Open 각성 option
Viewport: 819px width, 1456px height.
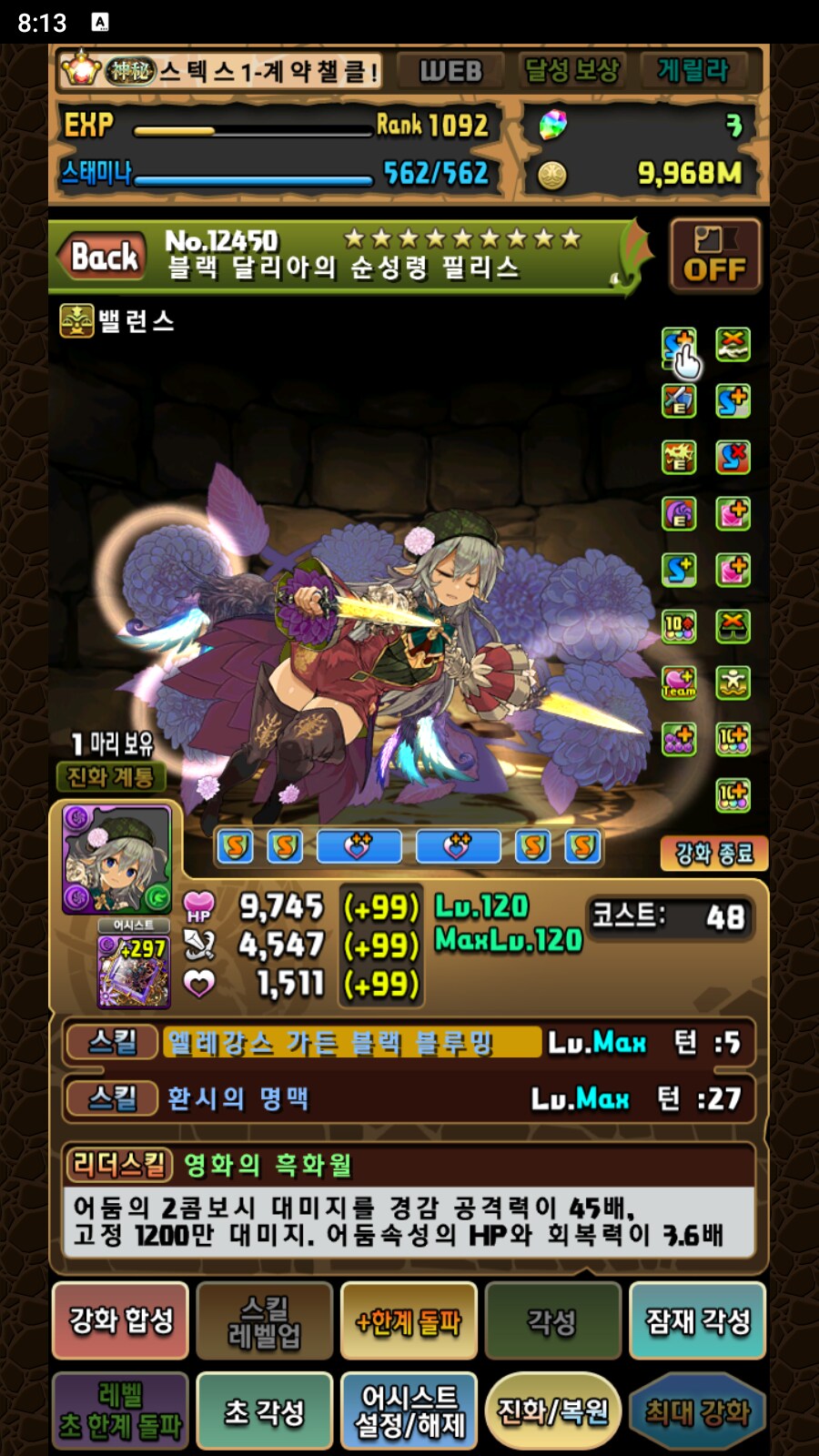pos(552,1320)
